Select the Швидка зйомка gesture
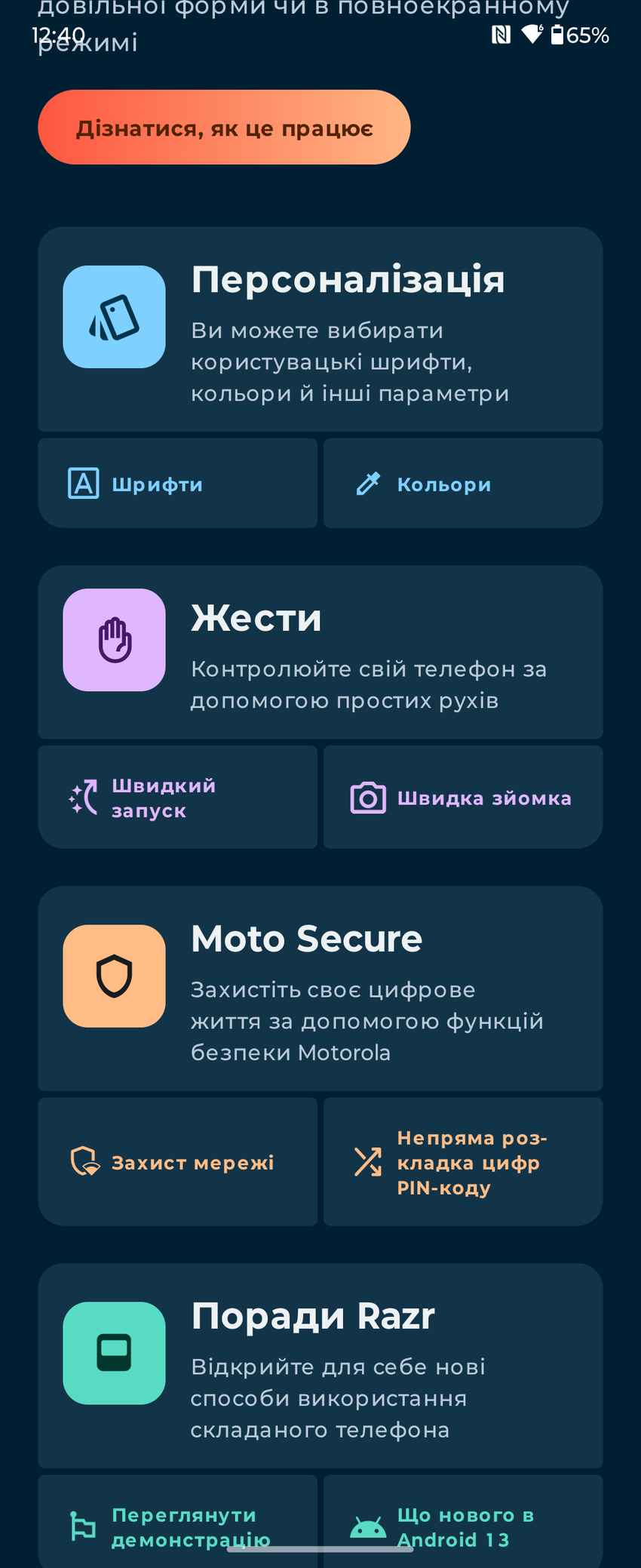Image resolution: width=641 pixels, height=1568 pixels. click(462, 798)
